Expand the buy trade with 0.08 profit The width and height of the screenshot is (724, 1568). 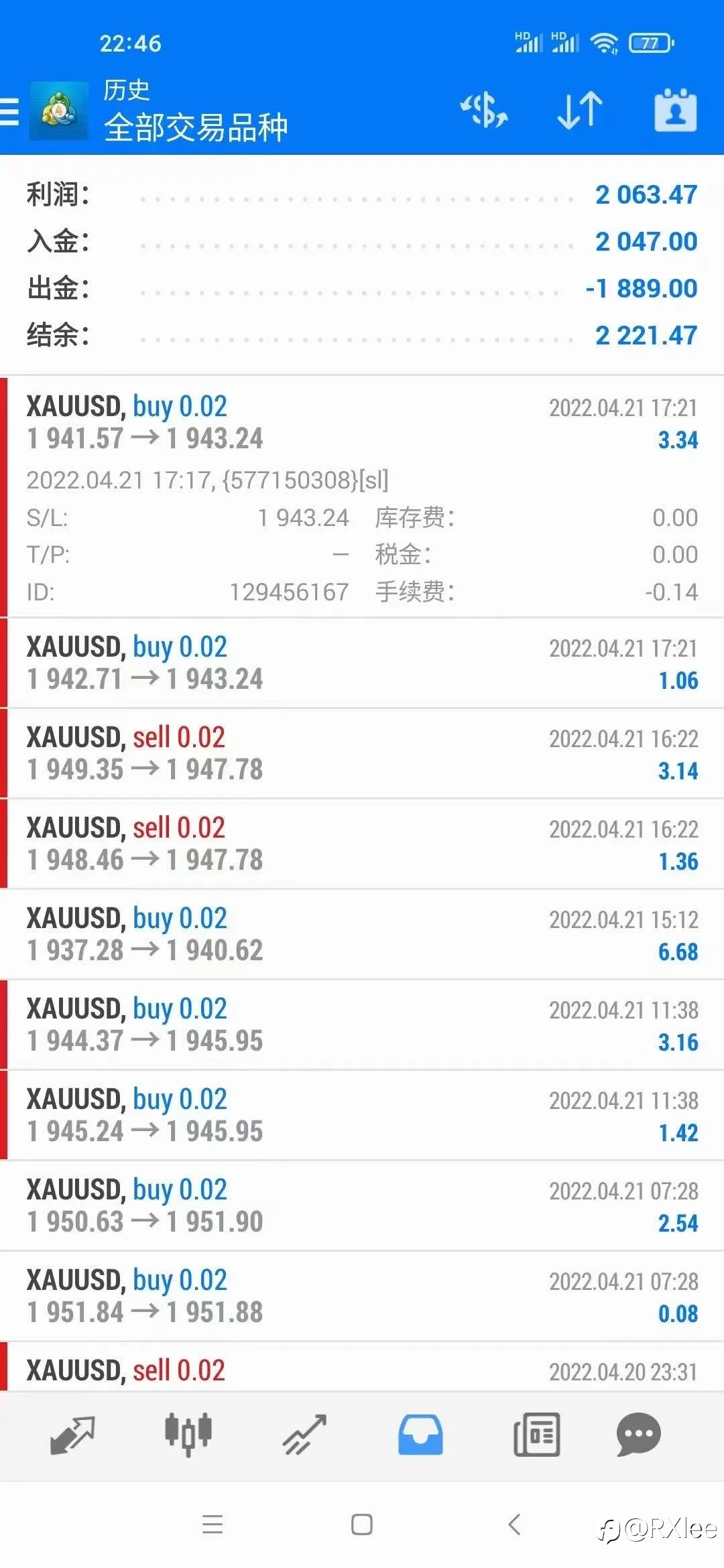pyautogui.click(x=362, y=1296)
